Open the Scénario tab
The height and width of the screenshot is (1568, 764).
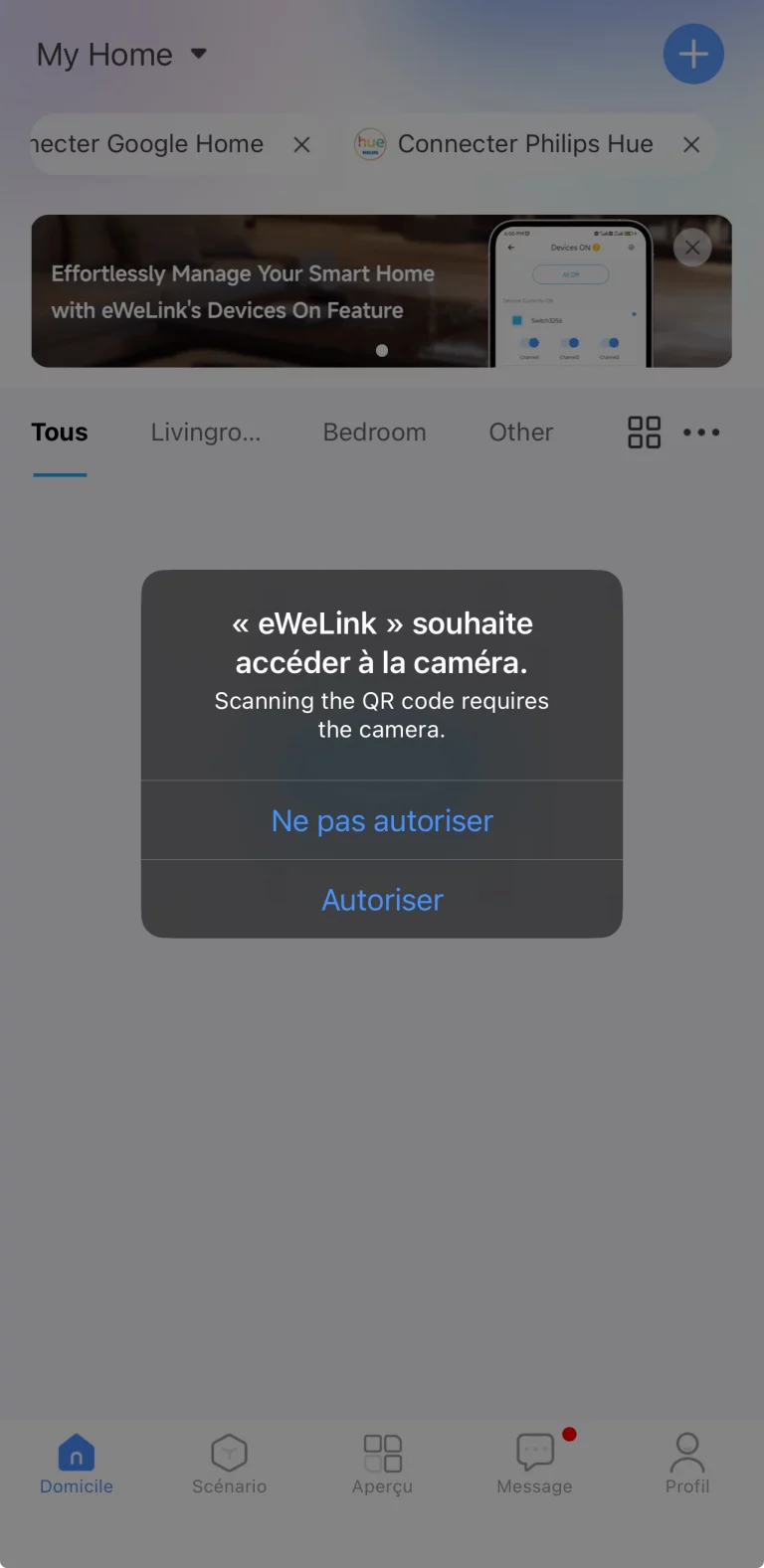[x=229, y=1465]
